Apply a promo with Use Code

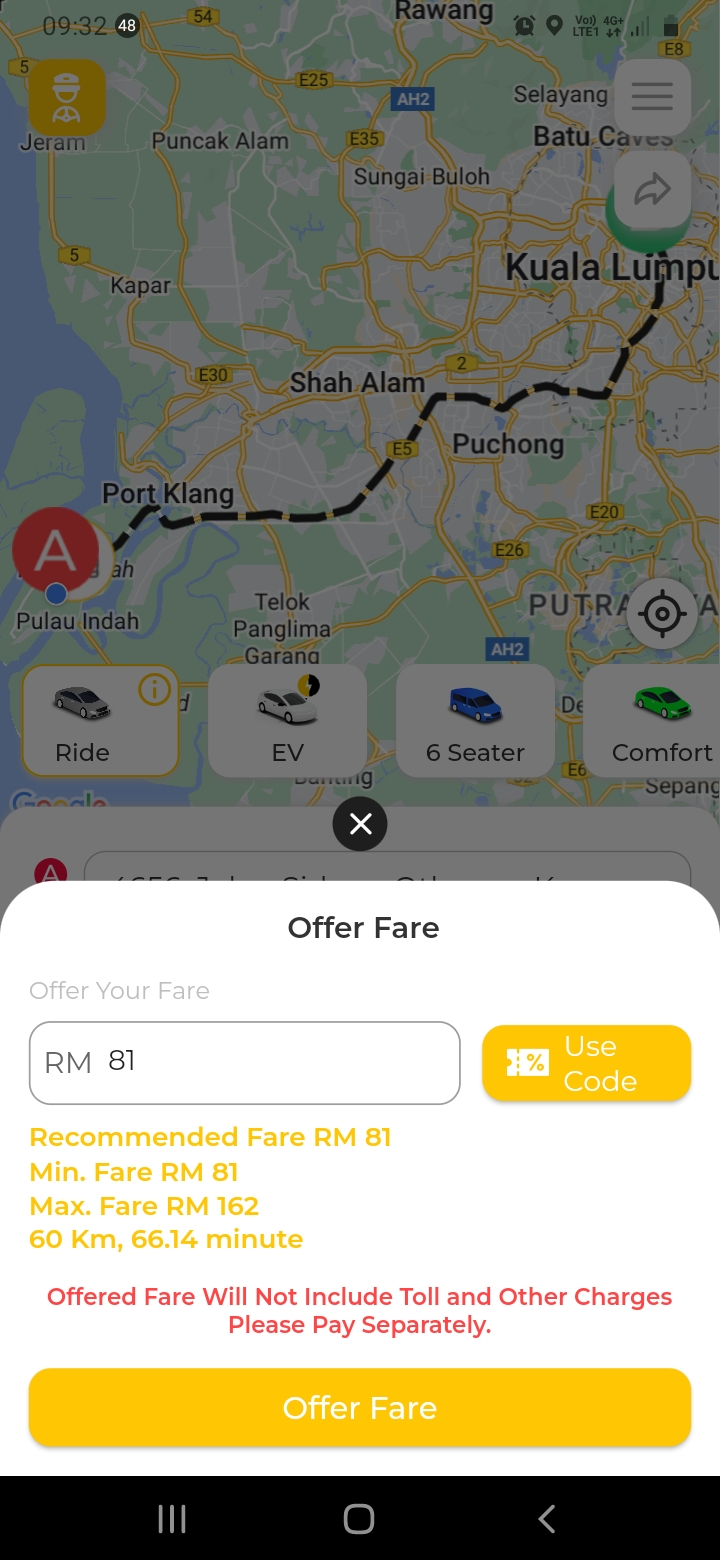click(586, 1063)
